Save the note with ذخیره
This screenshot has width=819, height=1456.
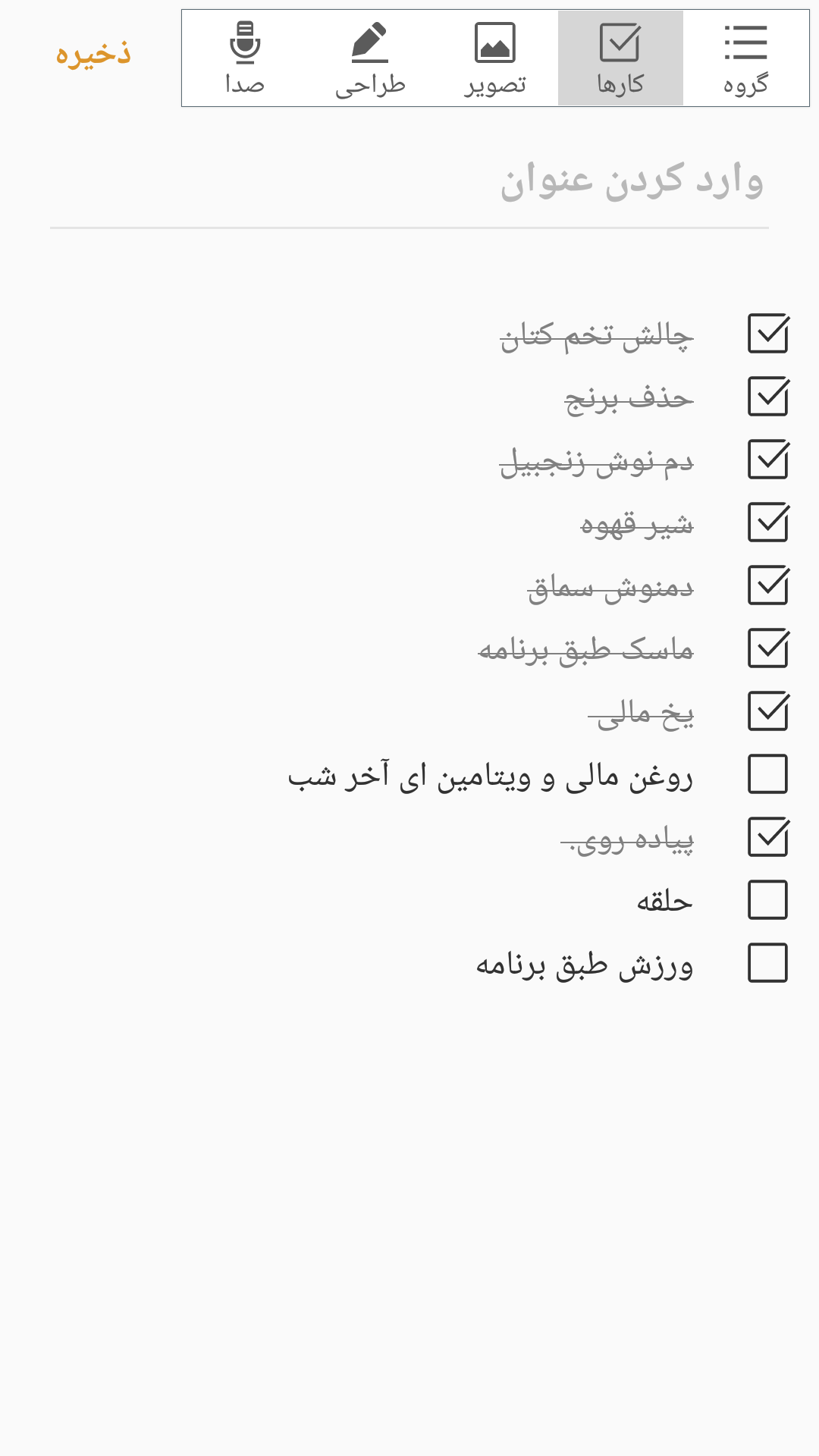[x=93, y=55]
